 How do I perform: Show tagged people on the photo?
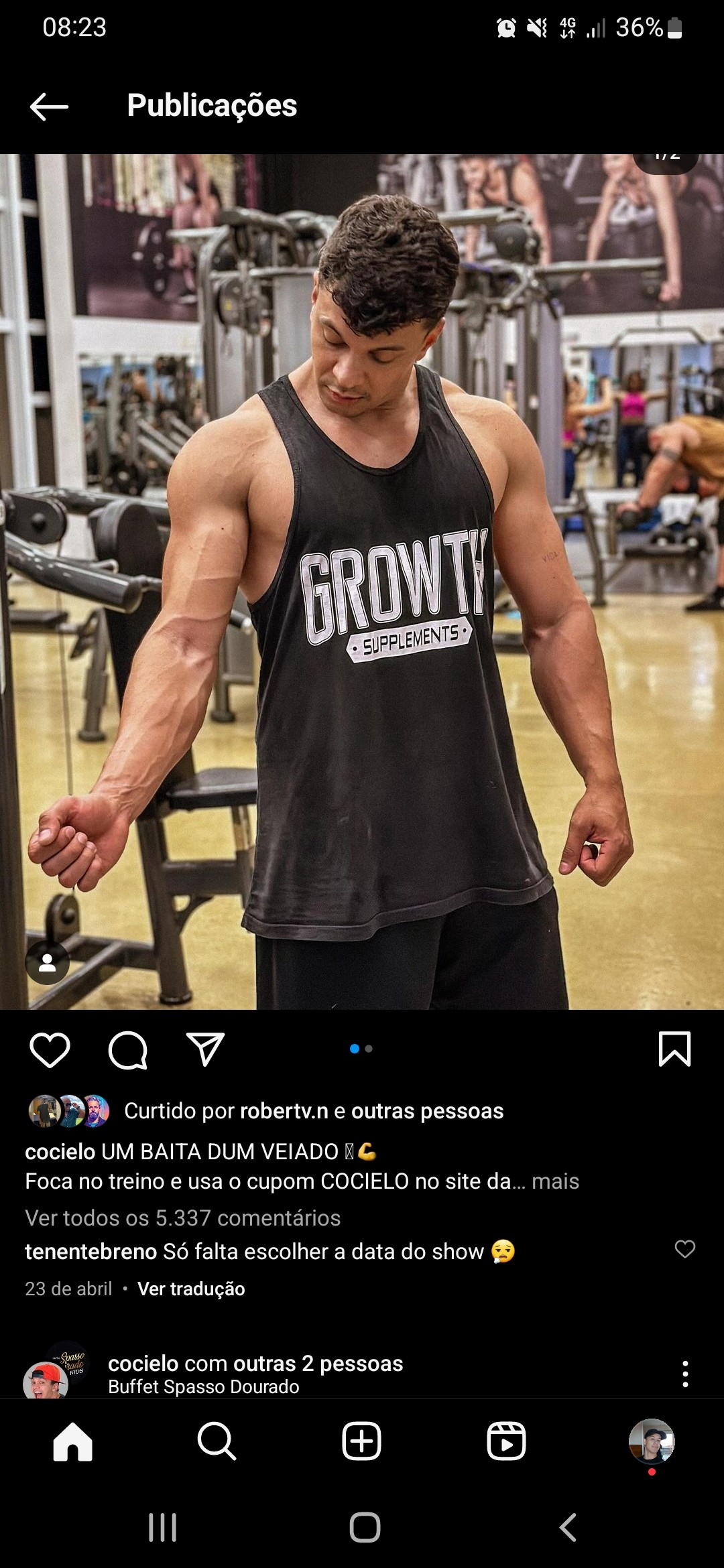pyautogui.click(x=47, y=963)
